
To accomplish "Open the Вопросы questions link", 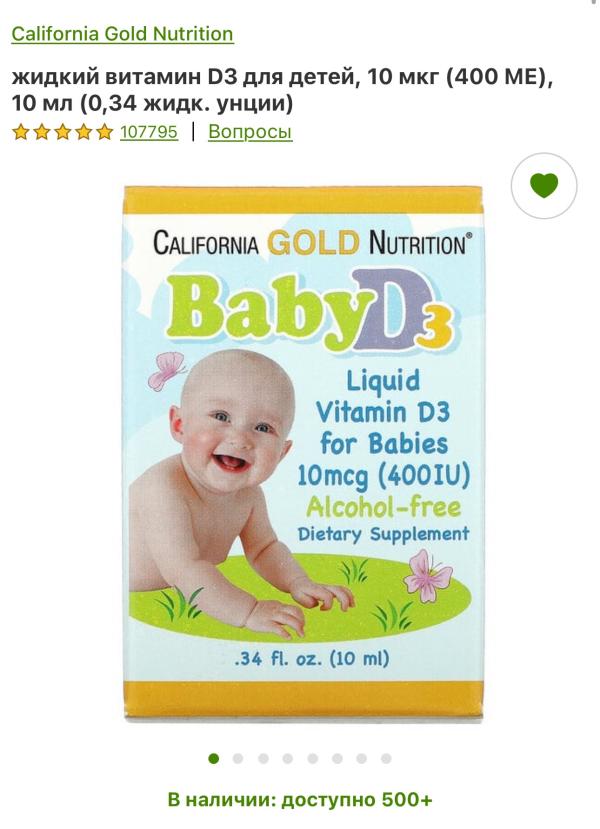I will [x=250, y=132].
